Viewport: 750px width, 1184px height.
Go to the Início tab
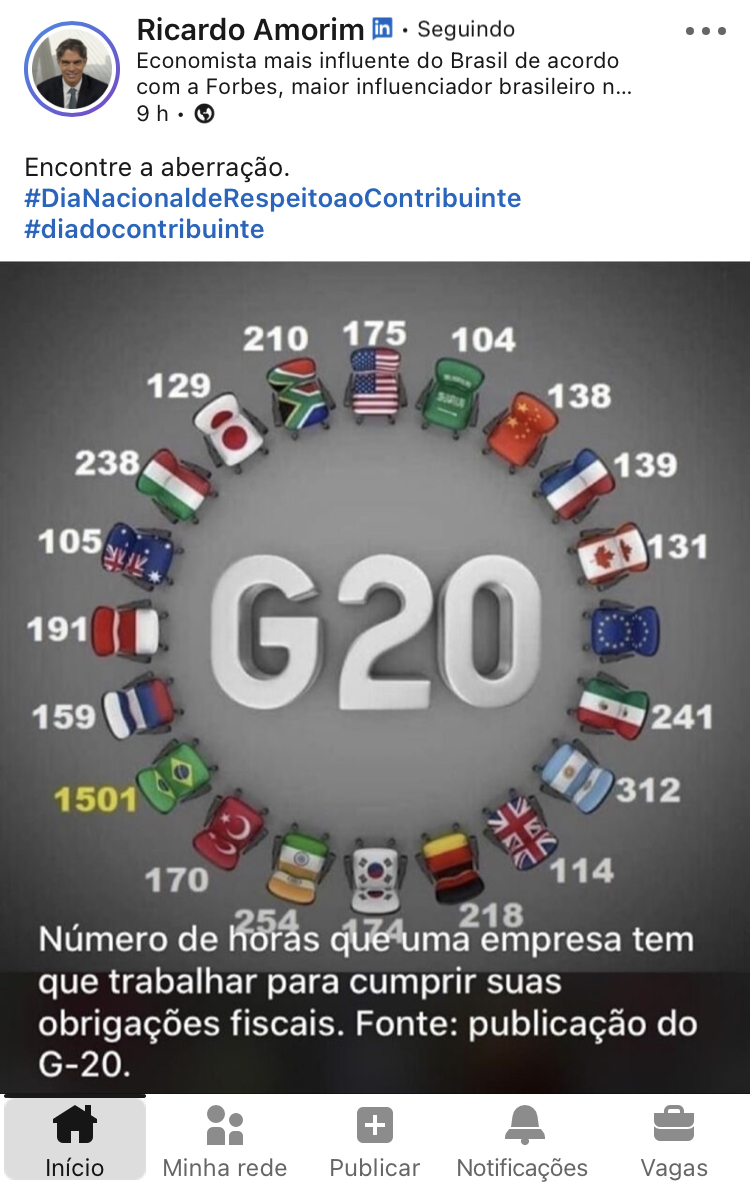point(75,1141)
